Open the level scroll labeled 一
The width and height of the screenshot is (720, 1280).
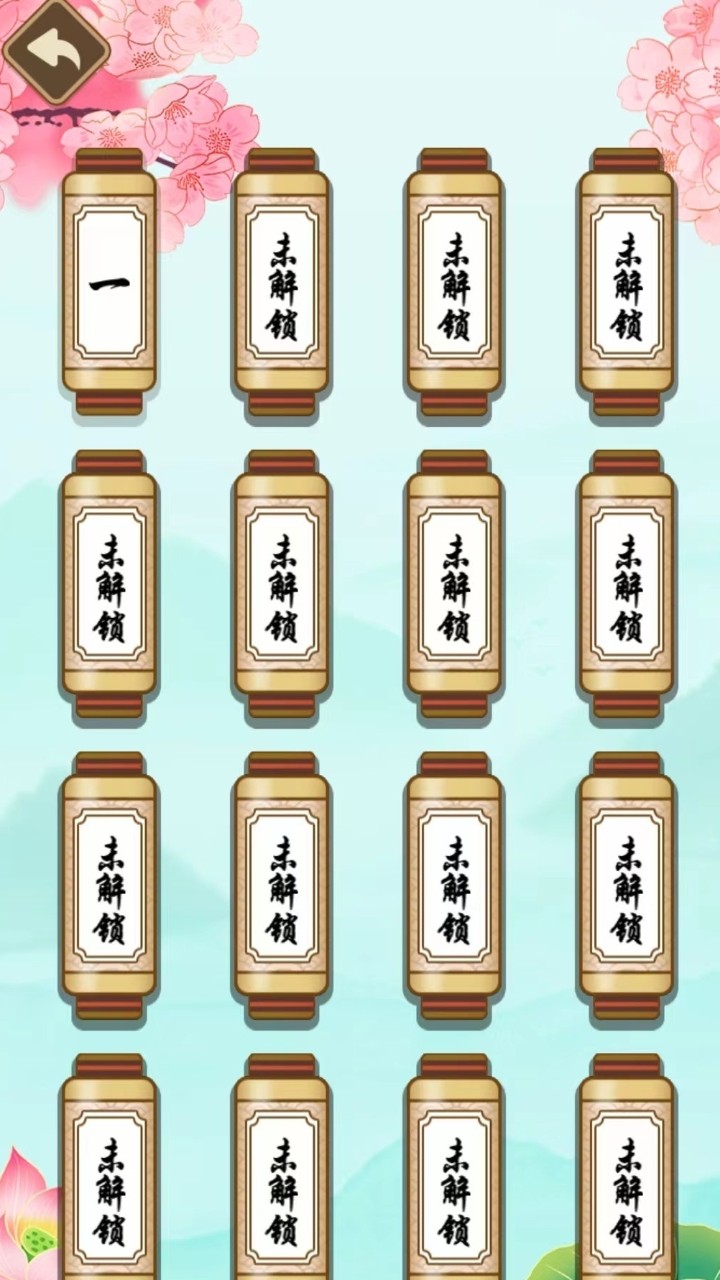[110, 283]
